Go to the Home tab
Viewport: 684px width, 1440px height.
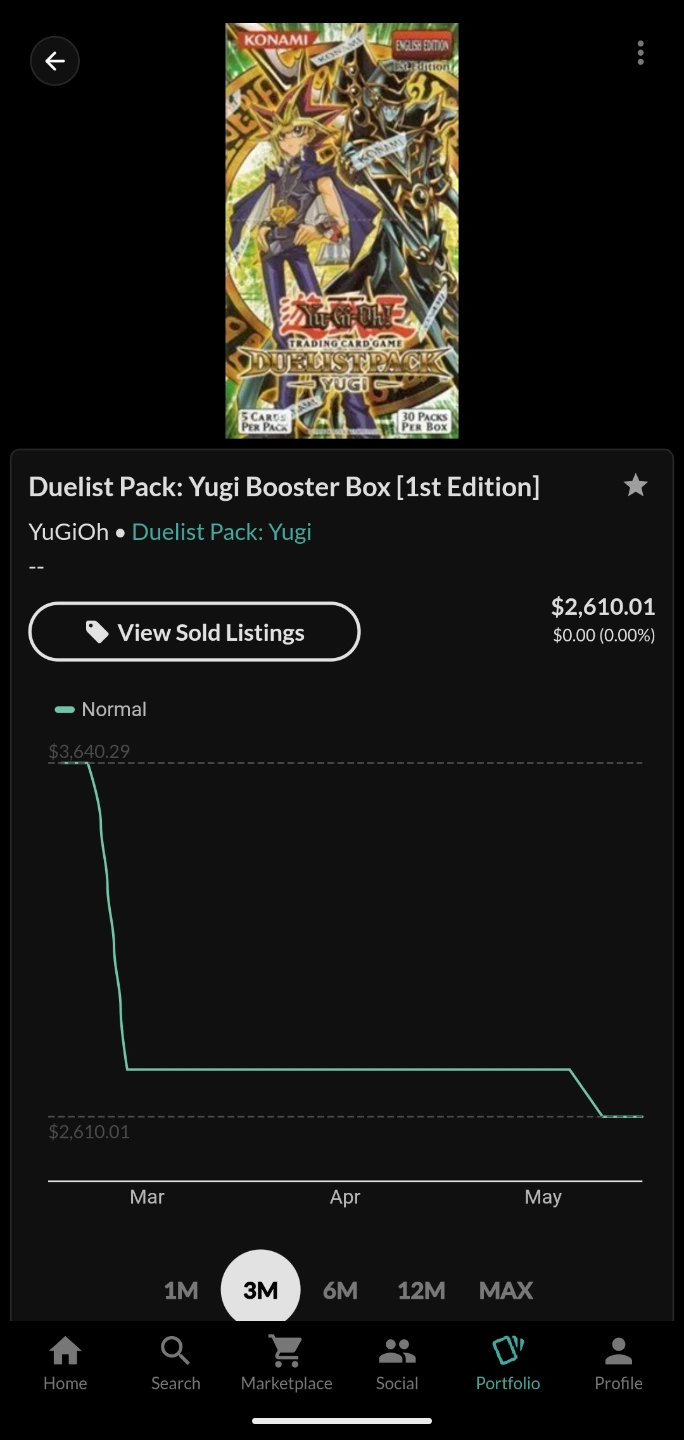pos(65,1364)
